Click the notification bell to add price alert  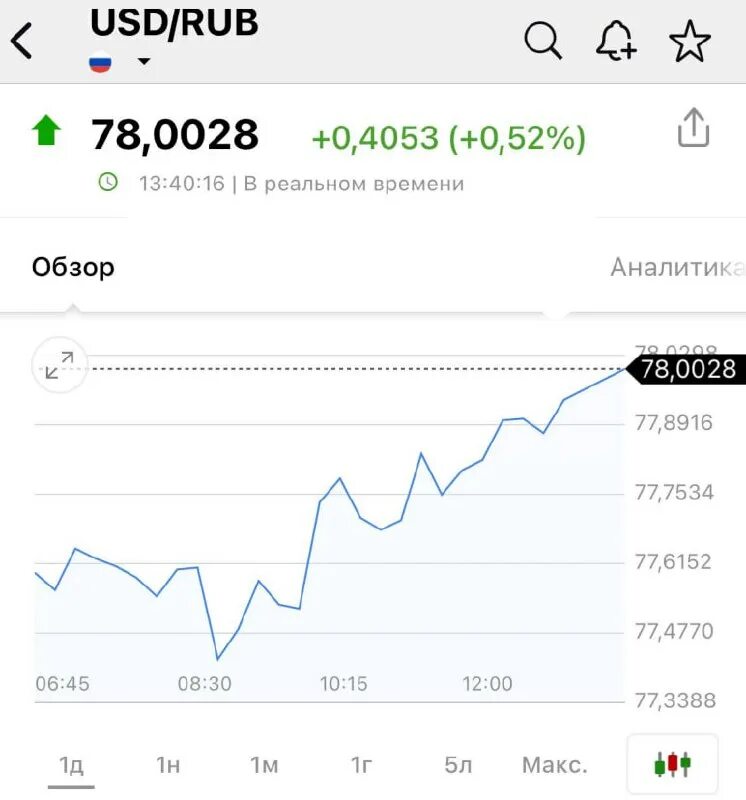coord(616,40)
